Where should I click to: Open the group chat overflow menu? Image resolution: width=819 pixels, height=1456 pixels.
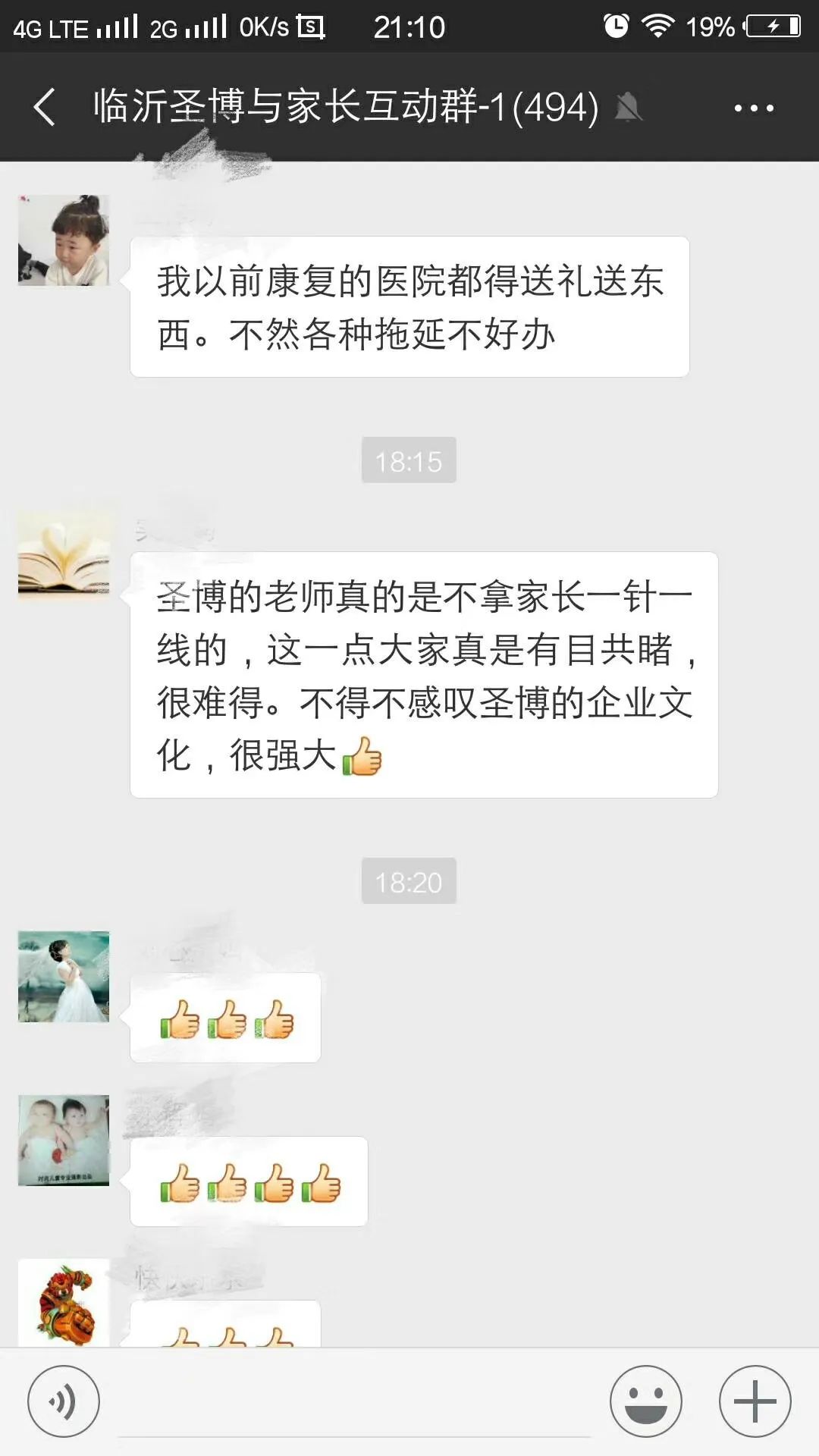[x=754, y=108]
